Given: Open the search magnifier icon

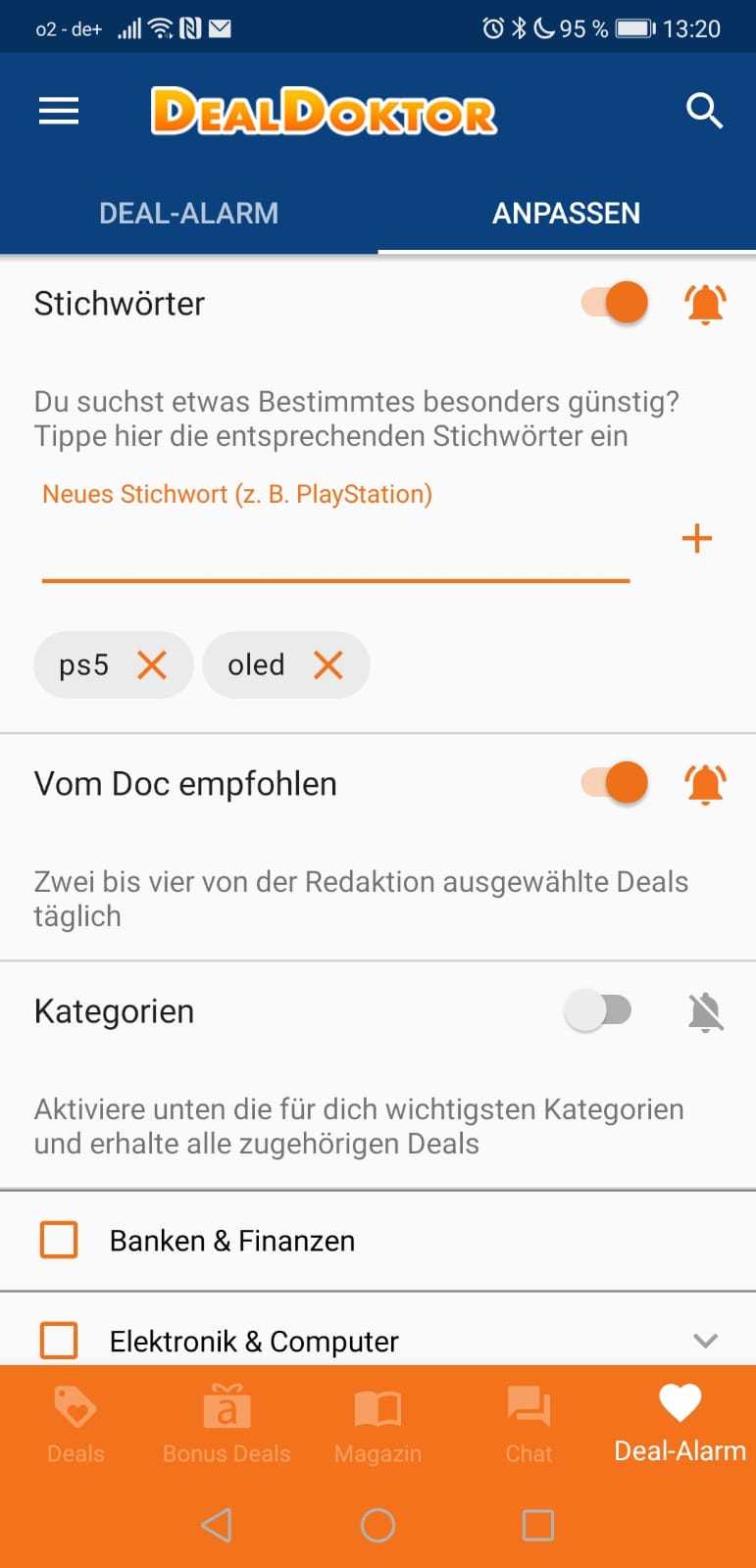Looking at the screenshot, I should coord(704,111).
